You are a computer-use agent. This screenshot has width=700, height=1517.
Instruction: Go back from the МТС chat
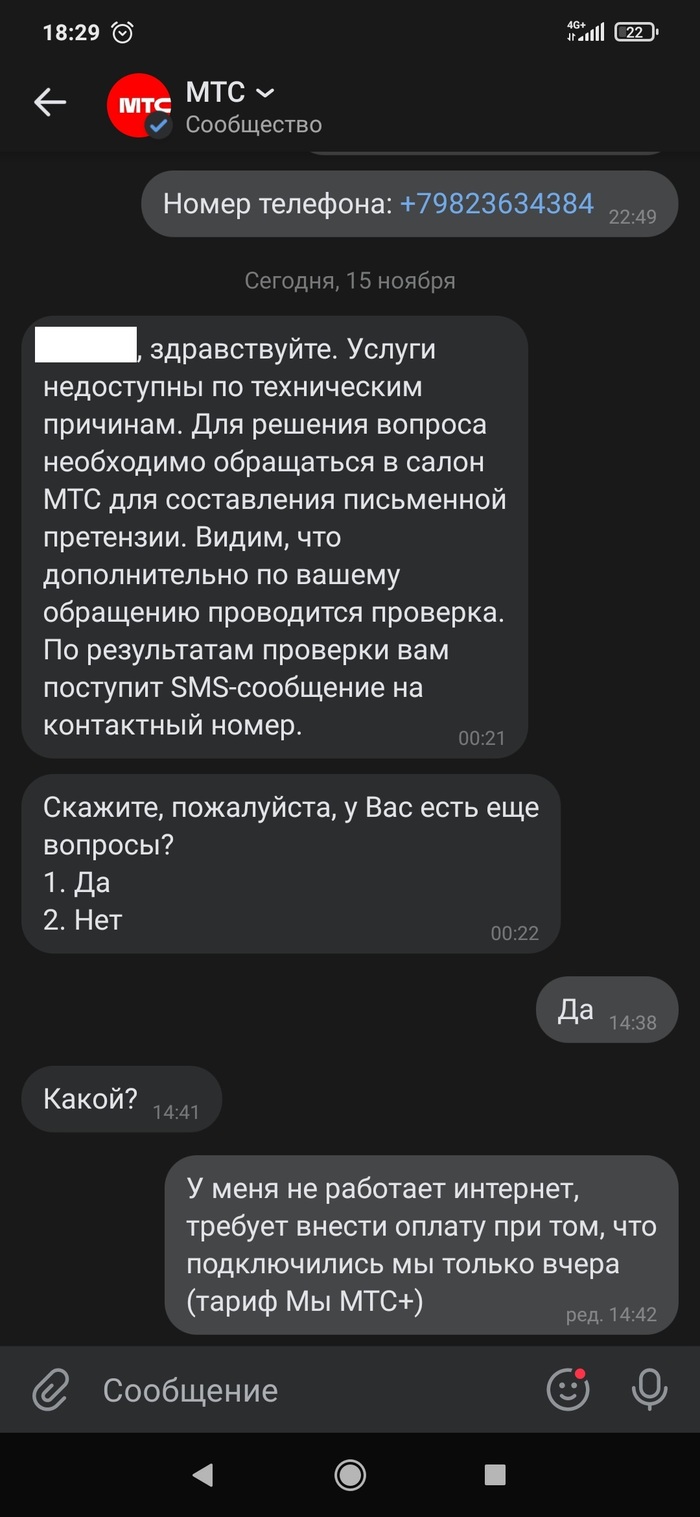(50, 103)
